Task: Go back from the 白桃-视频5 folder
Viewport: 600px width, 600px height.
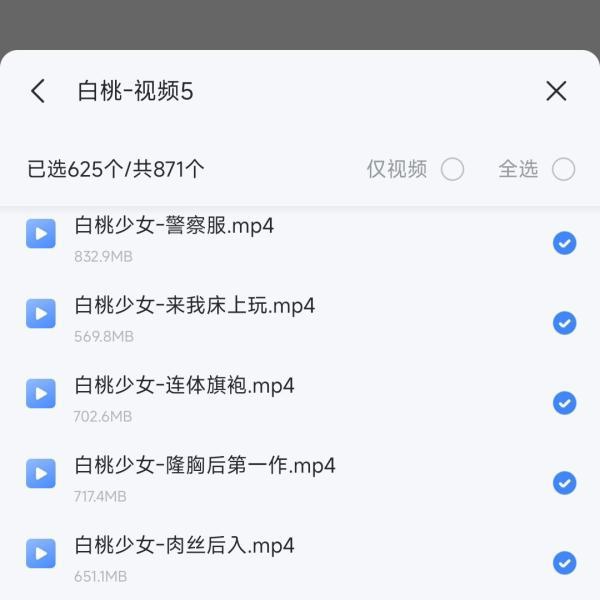Action: [38, 92]
